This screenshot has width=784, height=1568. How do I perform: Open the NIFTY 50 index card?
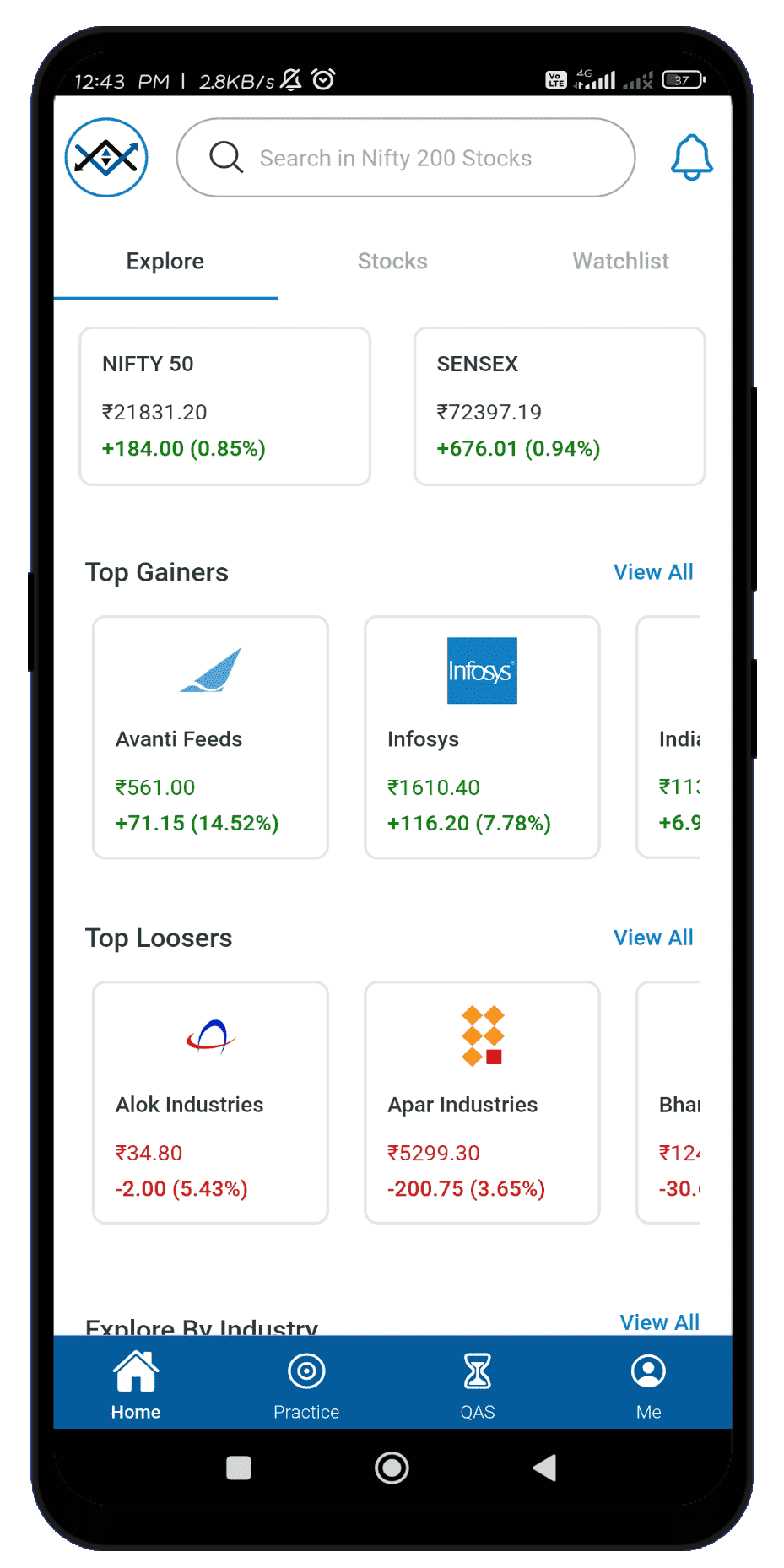[224, 406]
